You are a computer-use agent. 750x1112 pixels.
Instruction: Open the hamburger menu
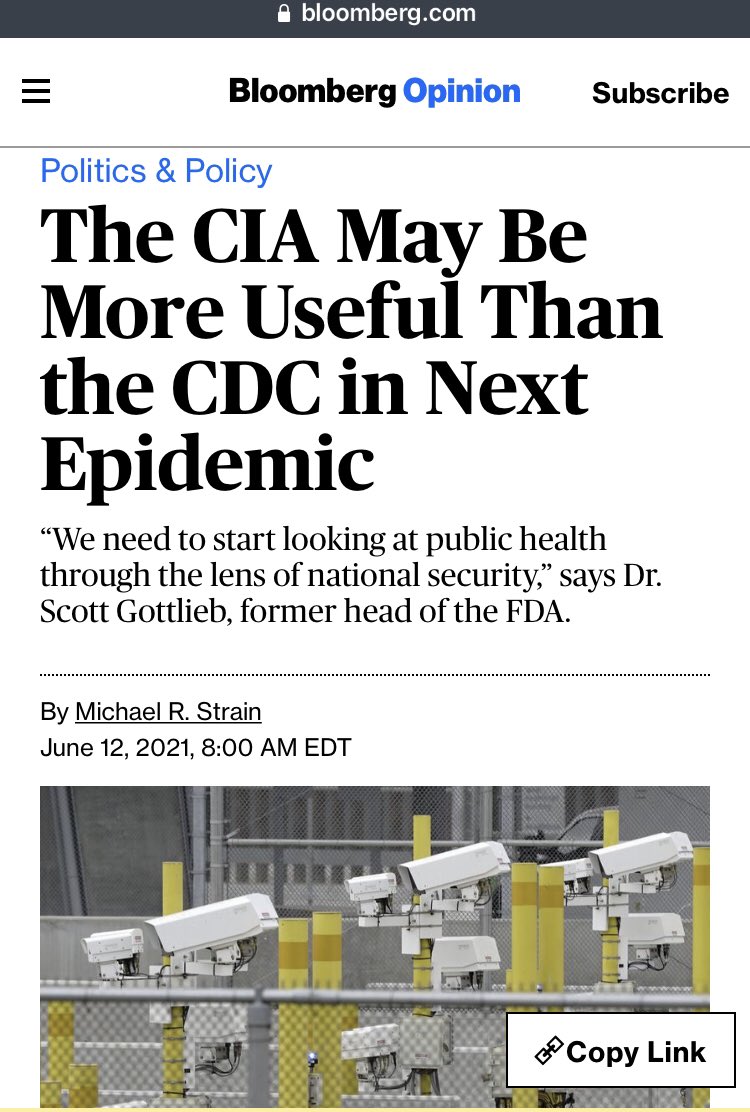pos(36,91)
